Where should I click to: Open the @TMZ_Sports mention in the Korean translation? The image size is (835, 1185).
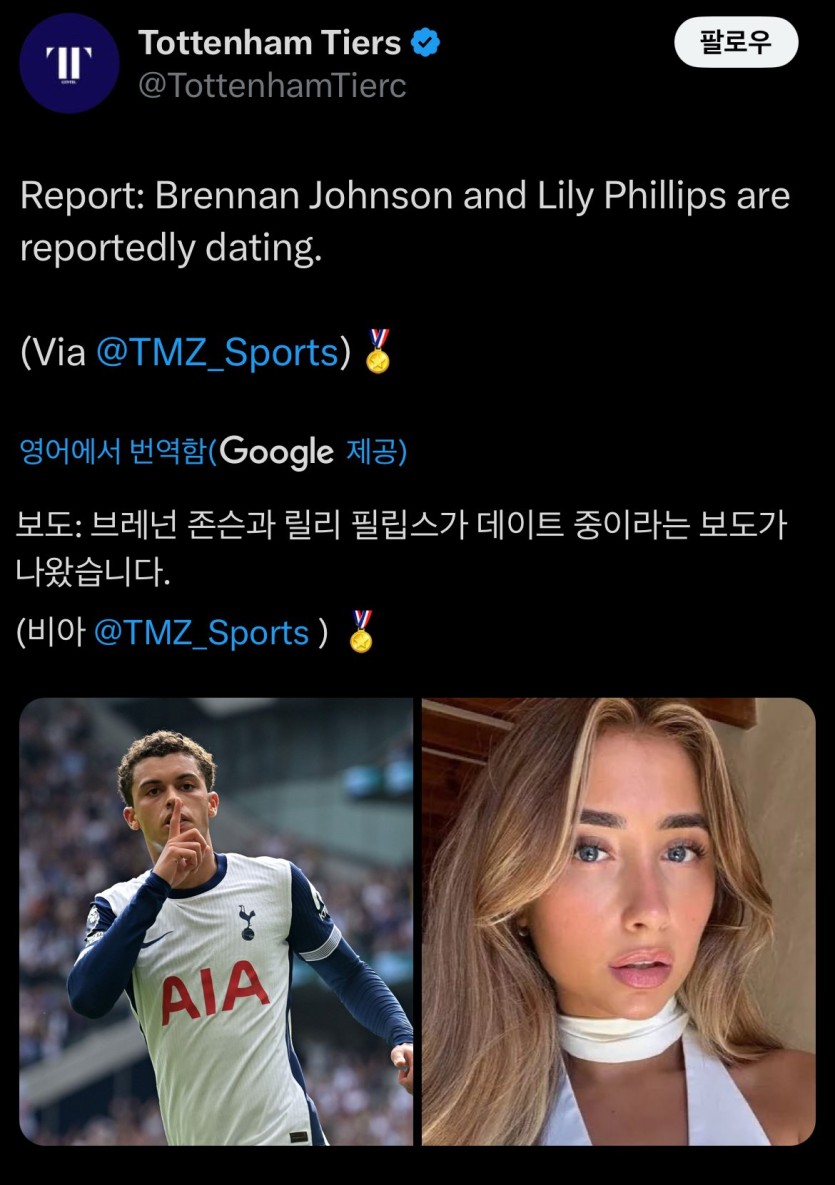coord(201,633)
